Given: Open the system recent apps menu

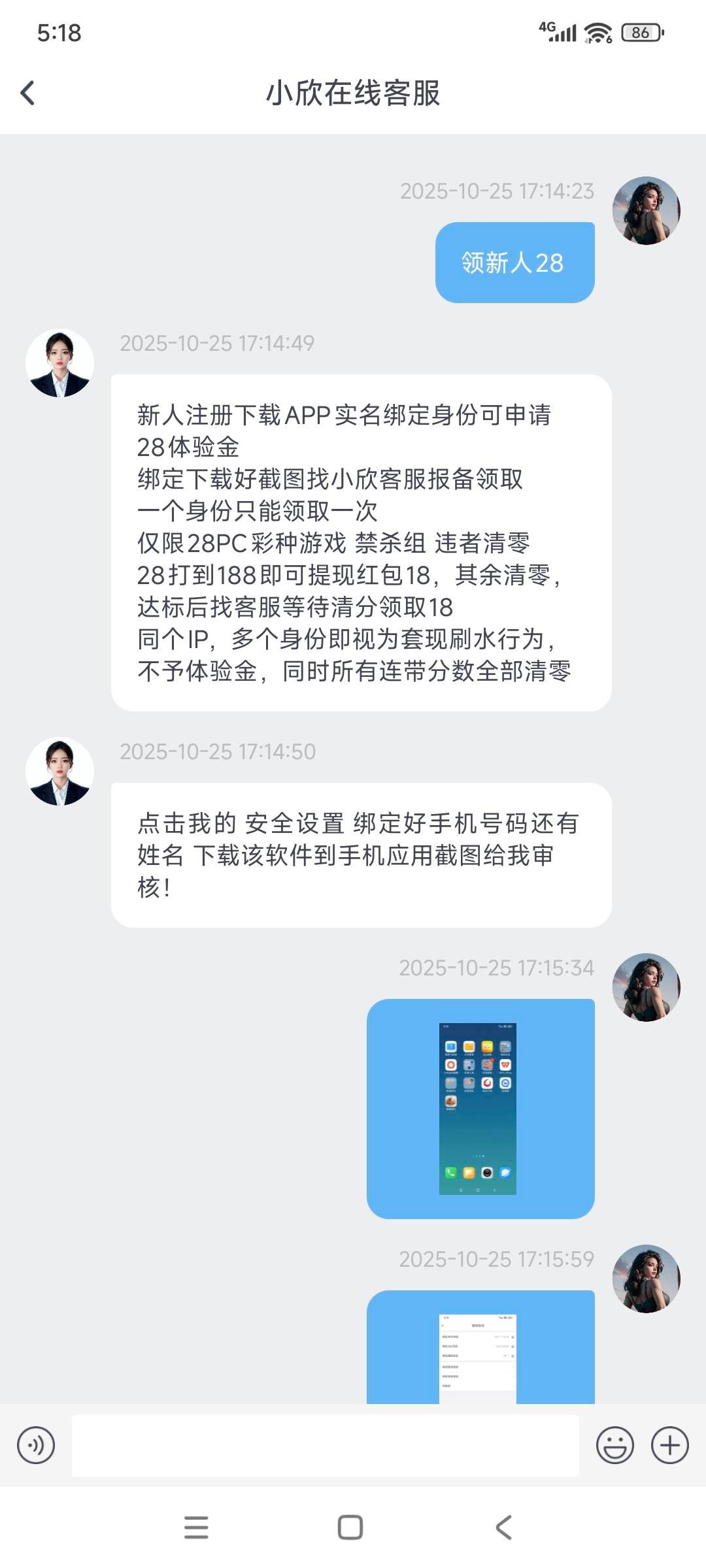Looking at the screenshot, I should pyautogui.click(x=196, y=1527).
